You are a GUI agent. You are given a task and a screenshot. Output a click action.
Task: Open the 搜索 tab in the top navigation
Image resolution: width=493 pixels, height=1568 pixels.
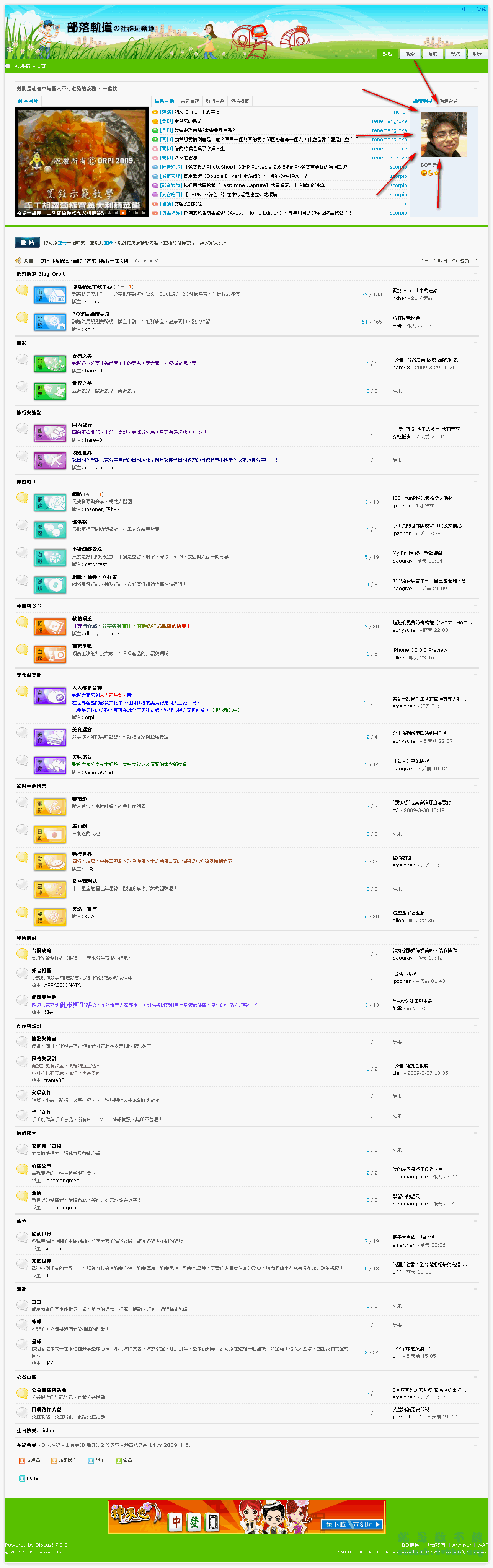410,54
